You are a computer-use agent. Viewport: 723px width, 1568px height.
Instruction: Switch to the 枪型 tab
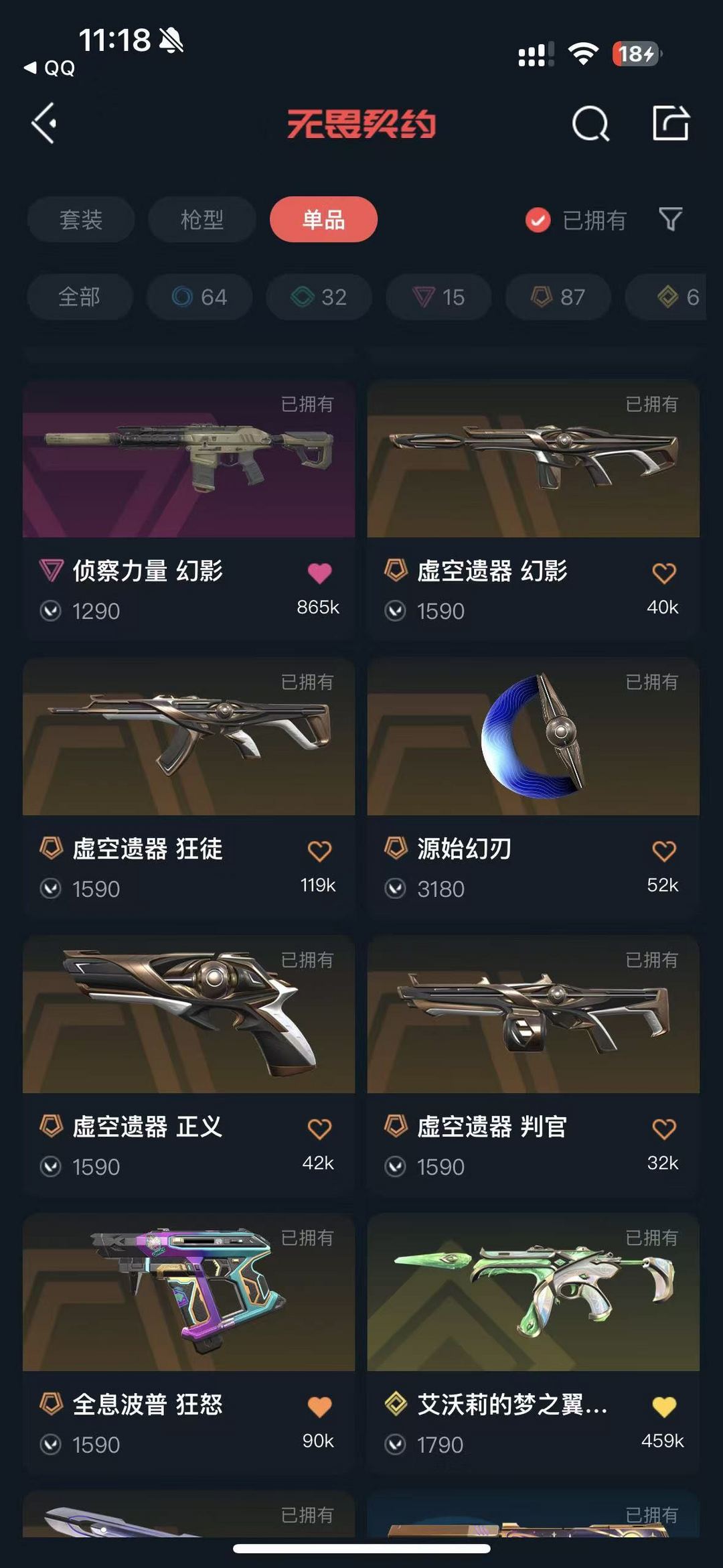tap(202, 220)
